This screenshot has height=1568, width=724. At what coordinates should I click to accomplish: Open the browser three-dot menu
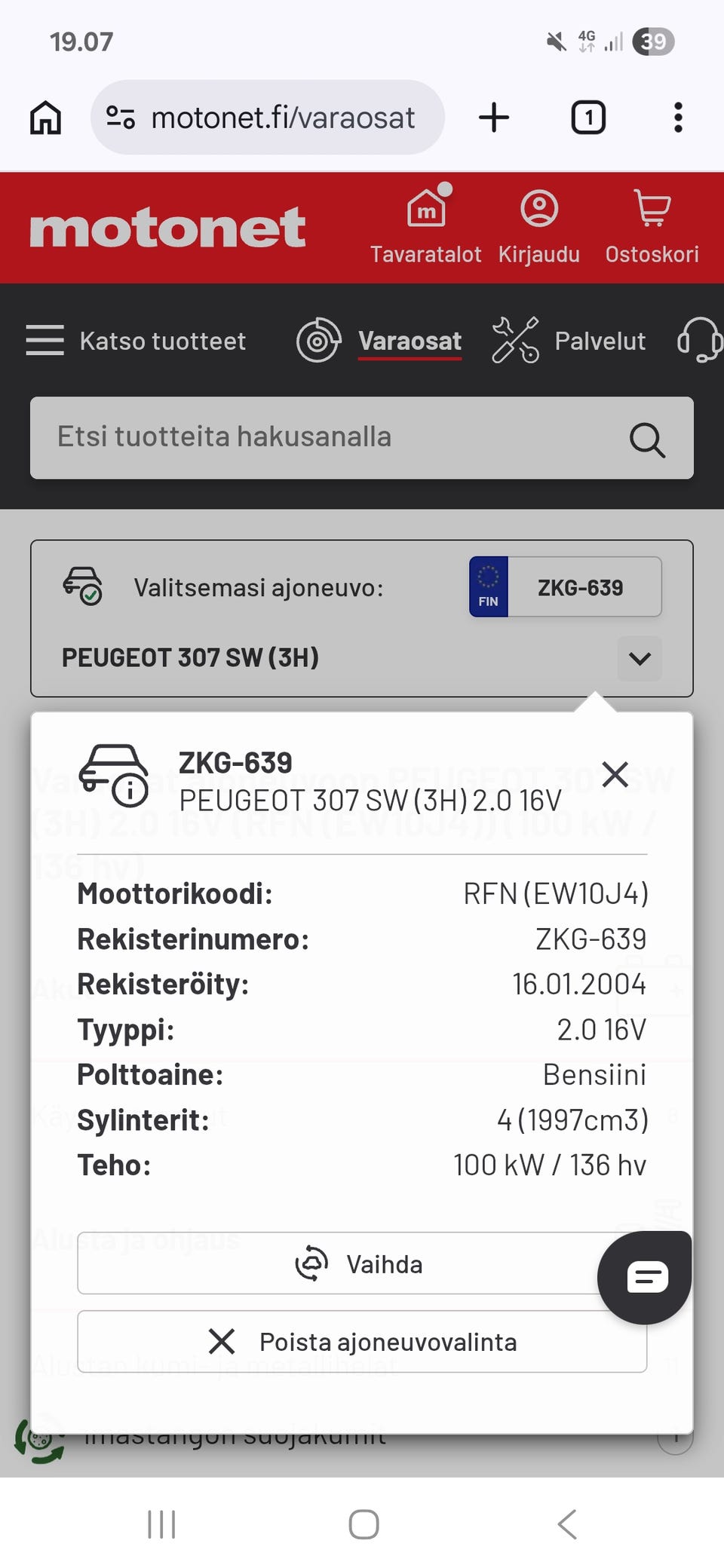[x=677, y=118]
